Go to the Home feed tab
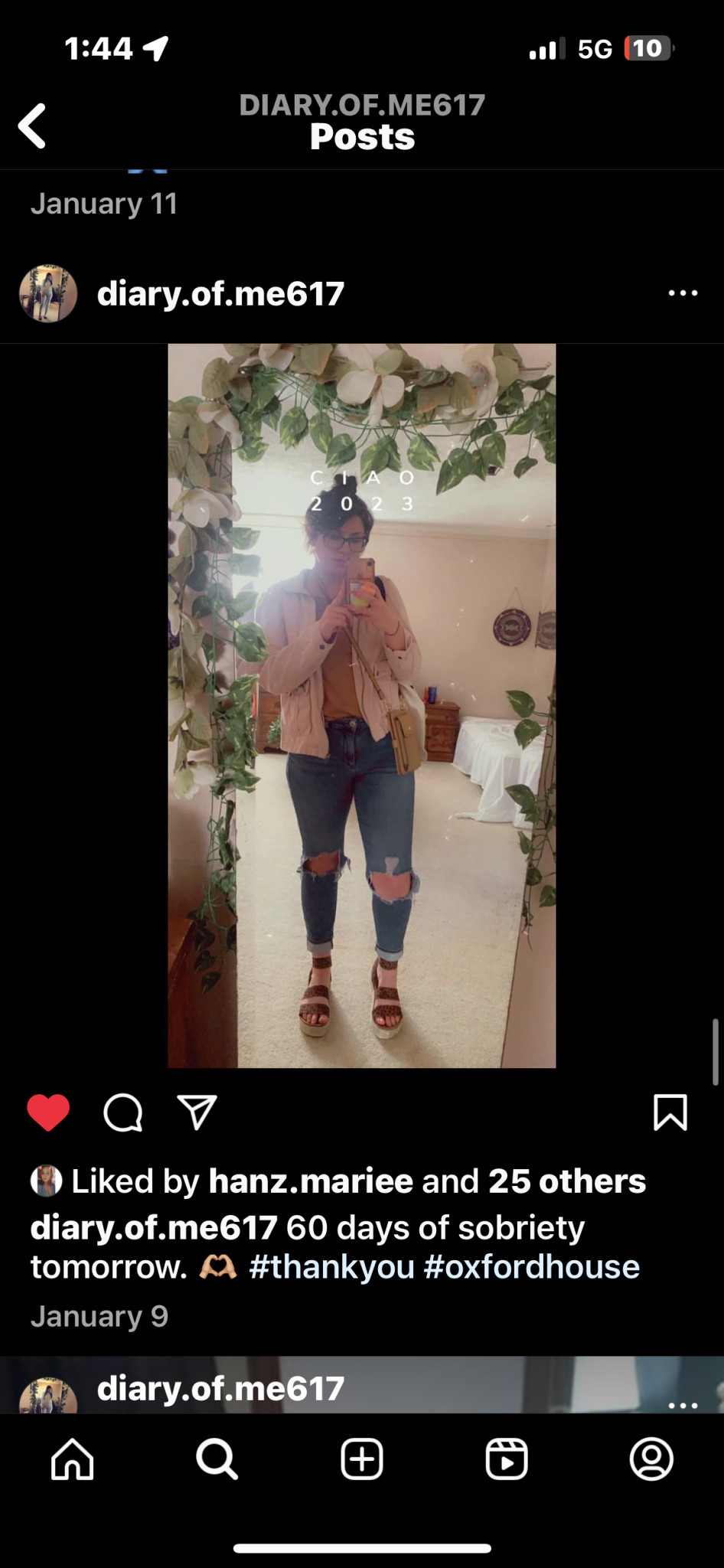724x1568 pixels. click(x=73, y=1459)
